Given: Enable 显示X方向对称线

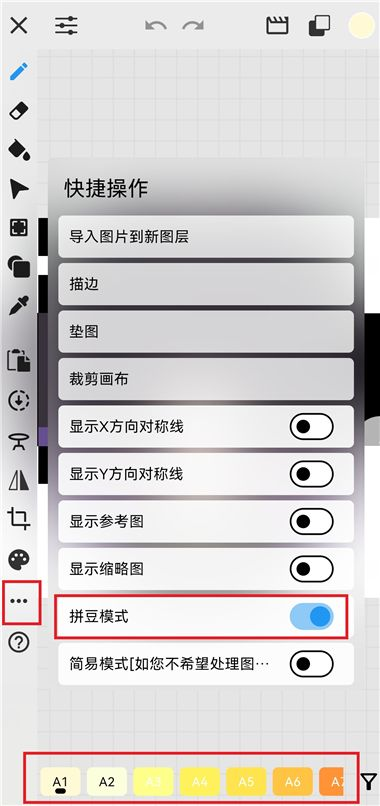Looking at the screenshot, I should [312, 427].
